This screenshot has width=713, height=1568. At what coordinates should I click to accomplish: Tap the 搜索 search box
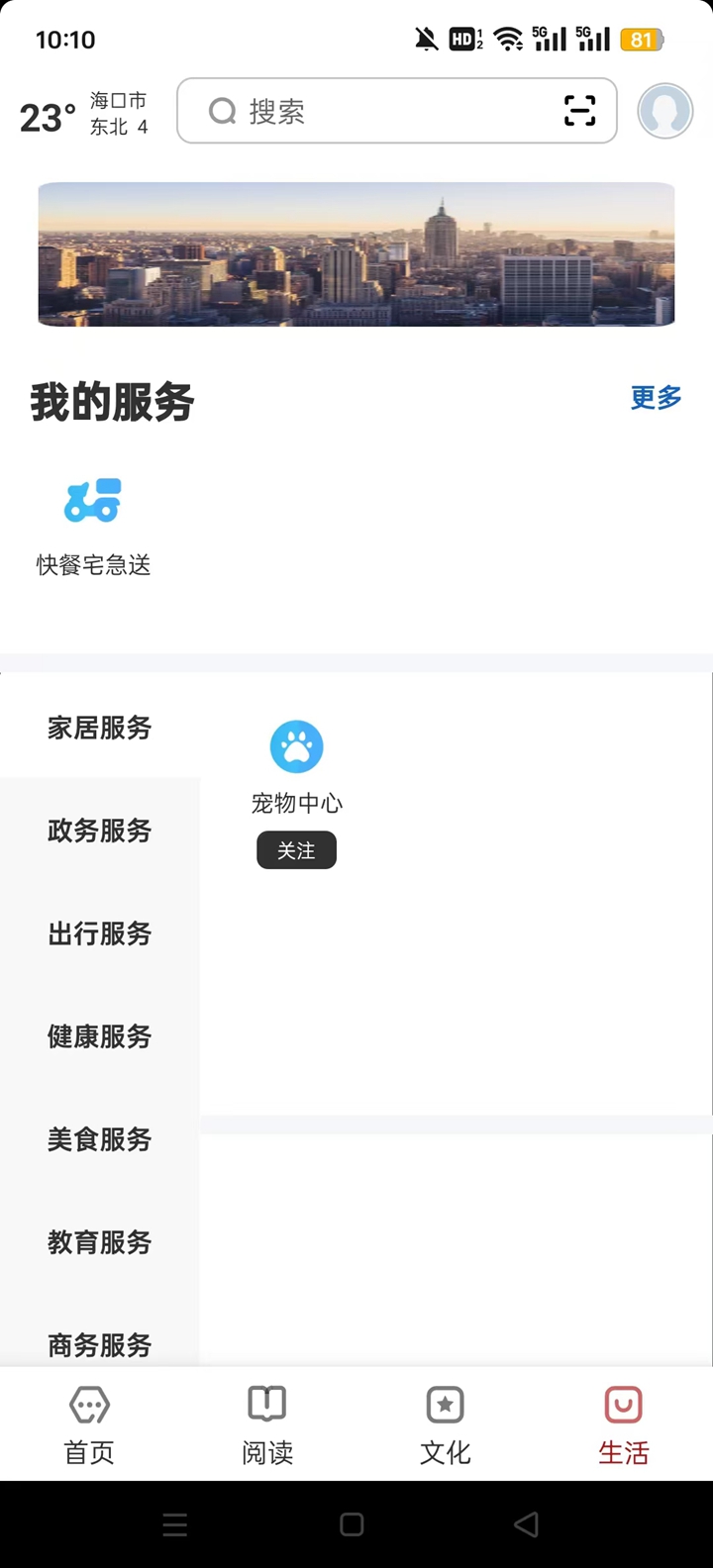click(x=376, y=111)
